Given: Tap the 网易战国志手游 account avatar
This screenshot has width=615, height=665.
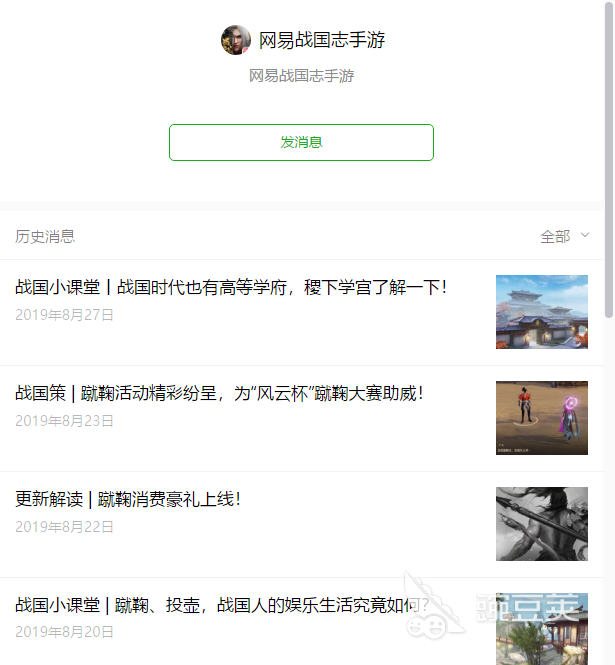Looking at the screenshot, I should 236,40.
